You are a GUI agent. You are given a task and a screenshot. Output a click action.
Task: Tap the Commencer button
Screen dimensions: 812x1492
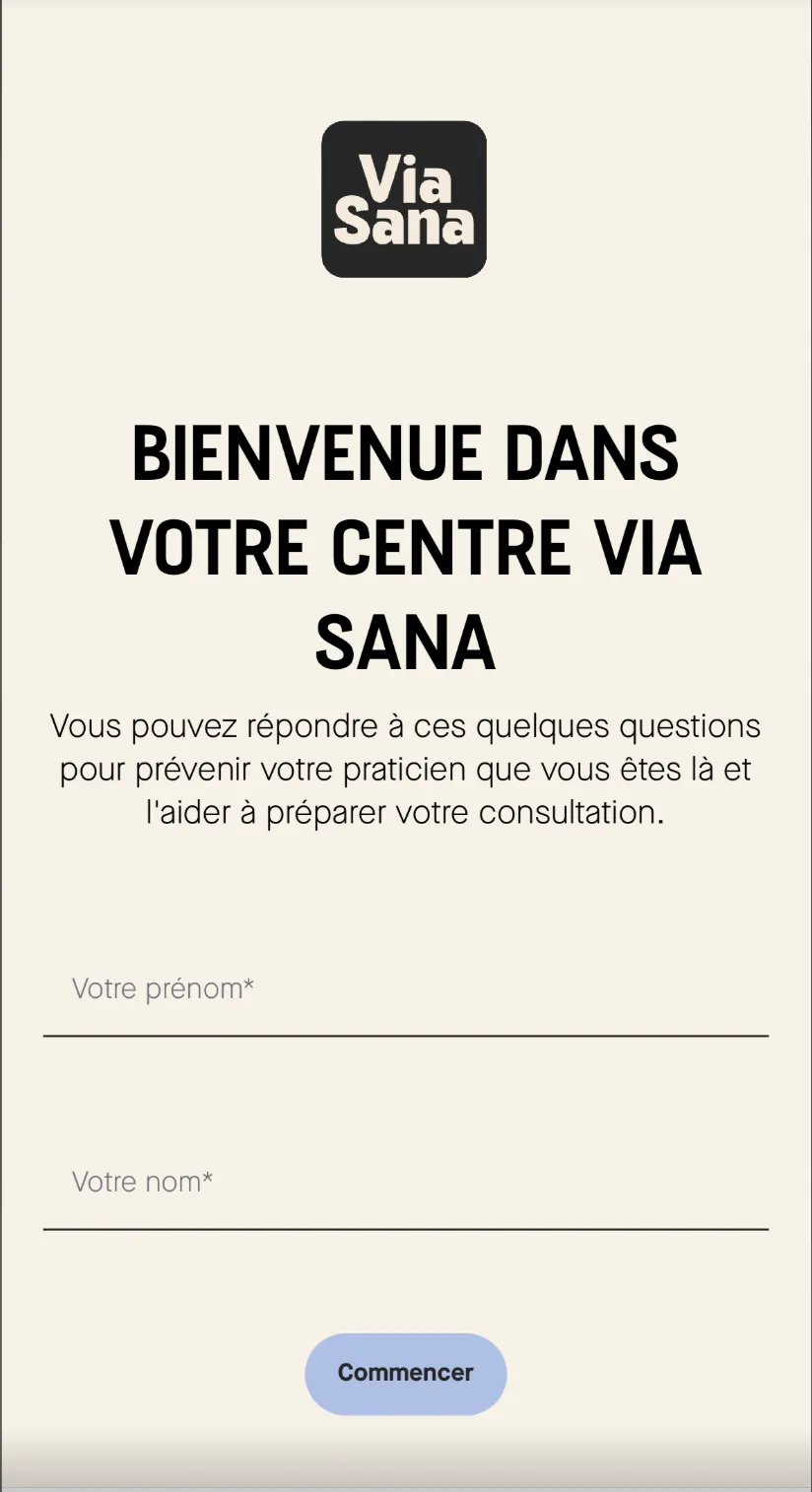coord(405,1374)
